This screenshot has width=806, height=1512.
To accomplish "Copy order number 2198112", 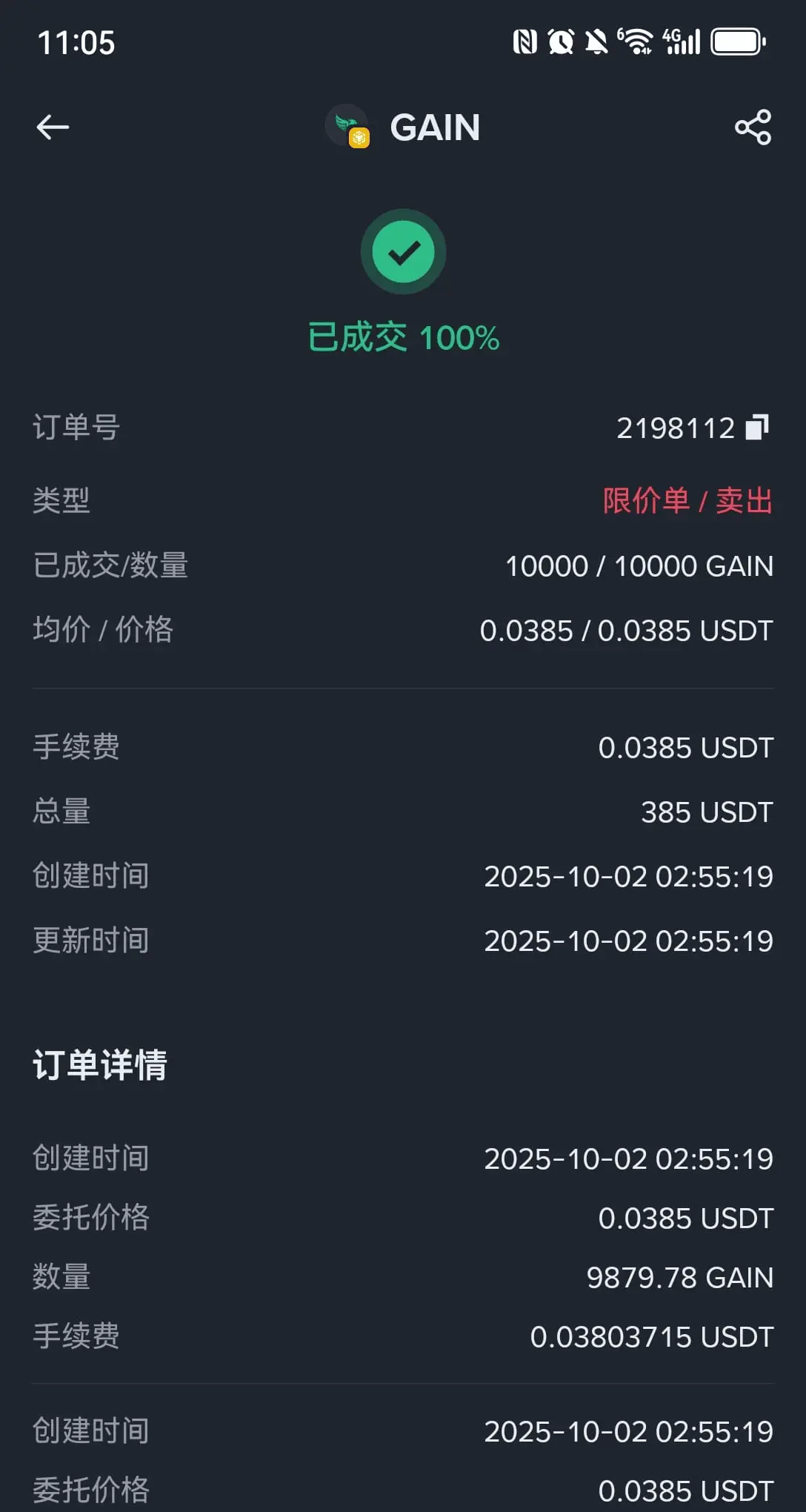I will pos(757,428).
